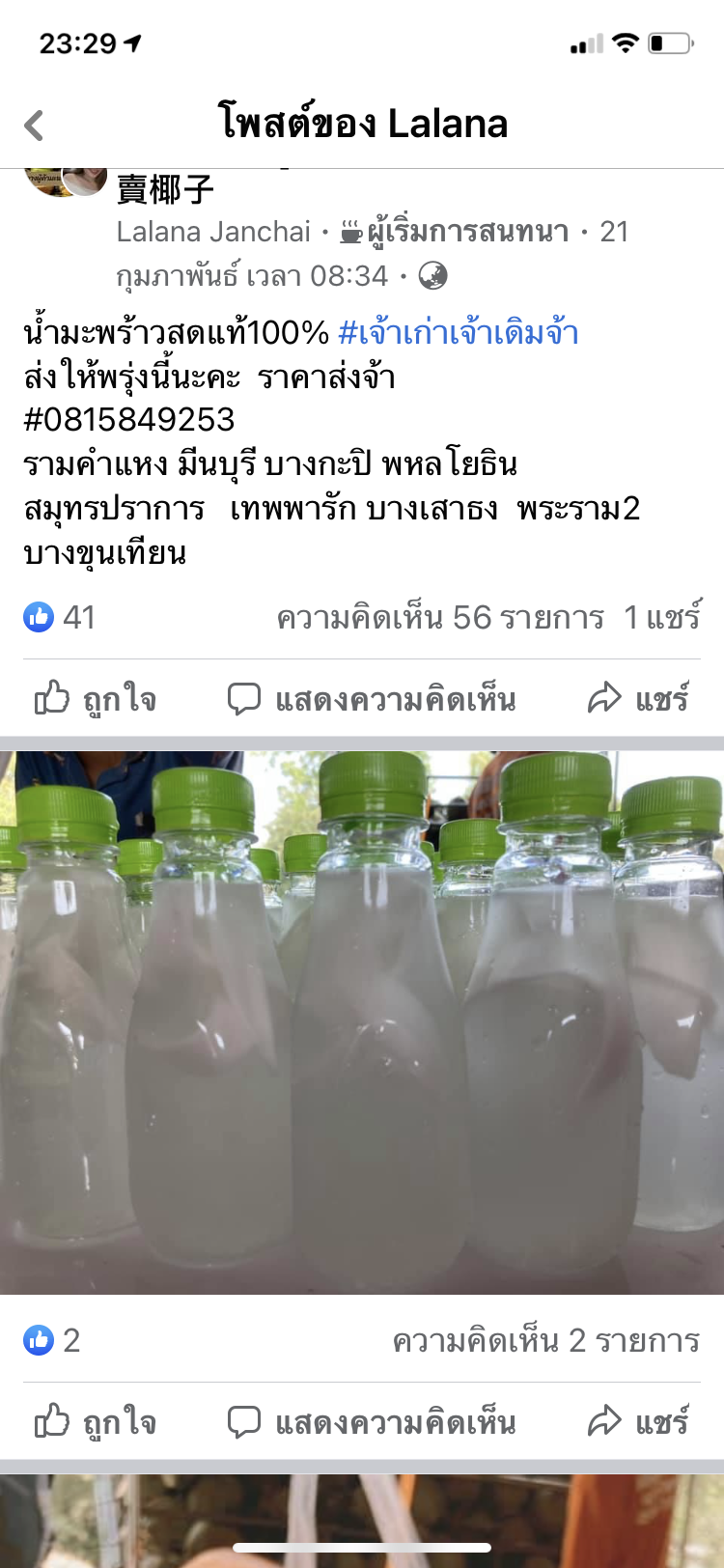The image size is (724, 1568).
Task: View the 2 reactions under the bottles photo
Action: (x=52, y=1340)
